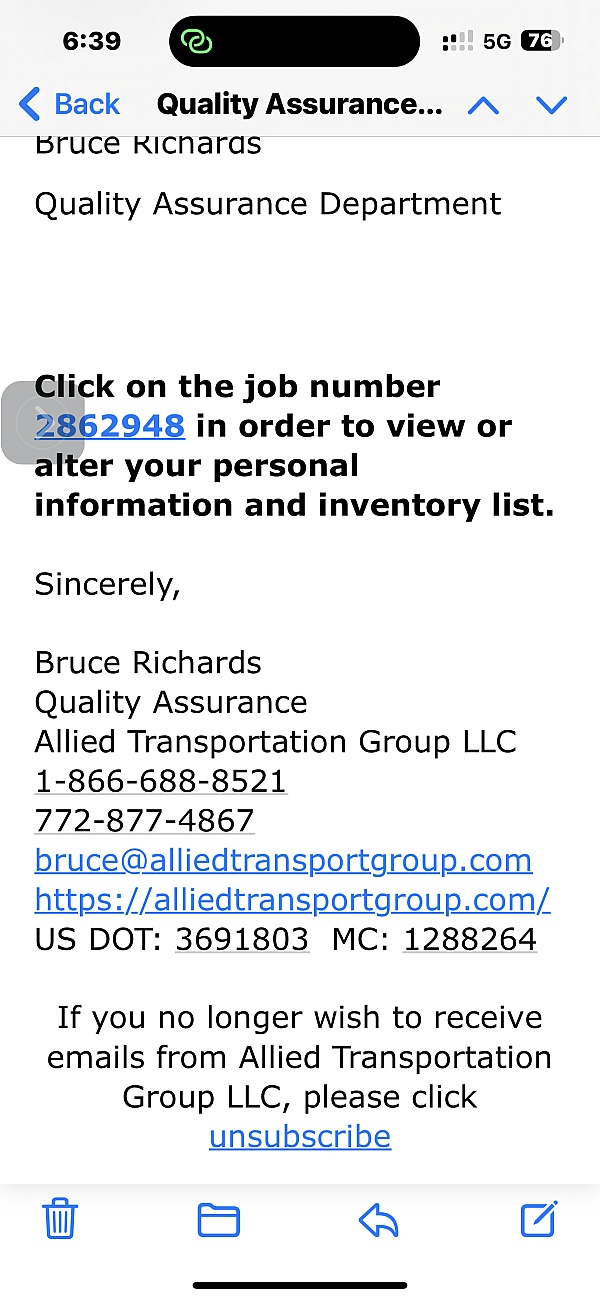The image size is (600, 1300).
Task: Reply to this email
Action: point(378,1220)
